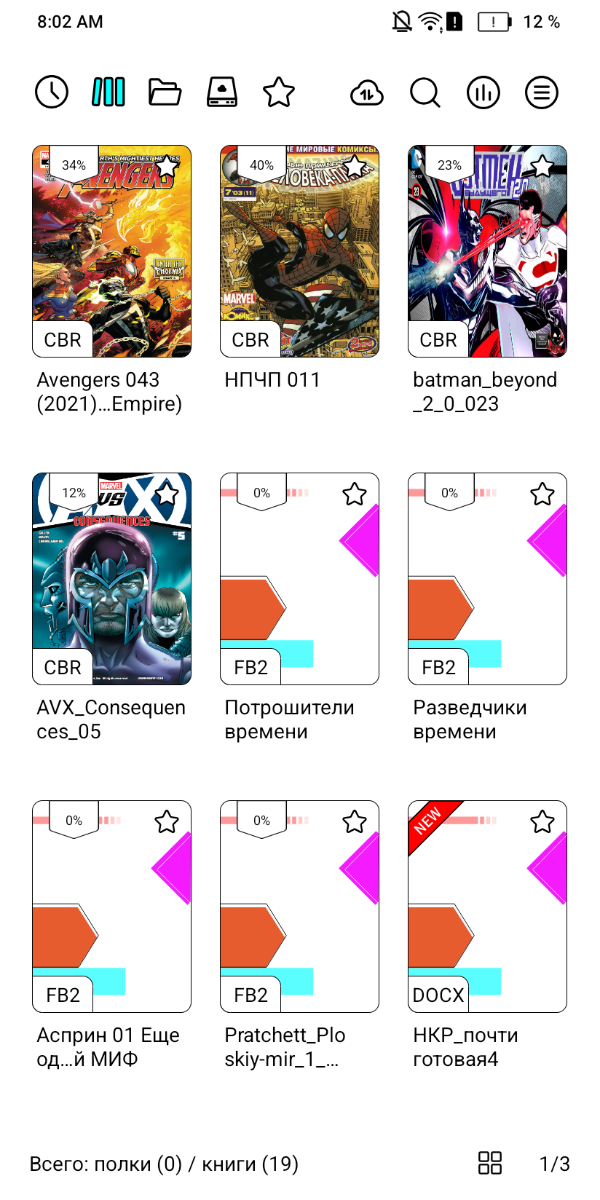Open the НПЧП 011 comic

coord(299,252)
